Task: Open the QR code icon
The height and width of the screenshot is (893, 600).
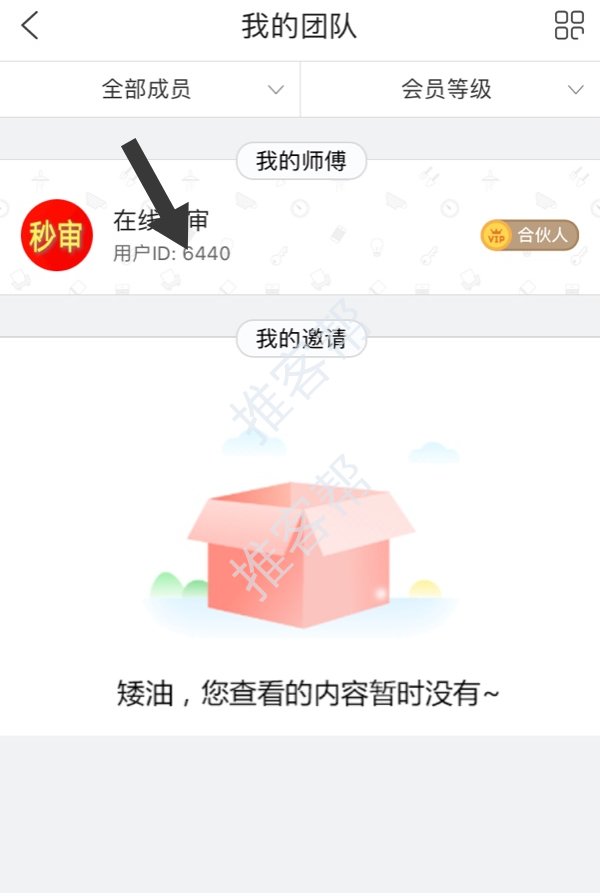Action: pyautogui.click(x=569, y=26)
